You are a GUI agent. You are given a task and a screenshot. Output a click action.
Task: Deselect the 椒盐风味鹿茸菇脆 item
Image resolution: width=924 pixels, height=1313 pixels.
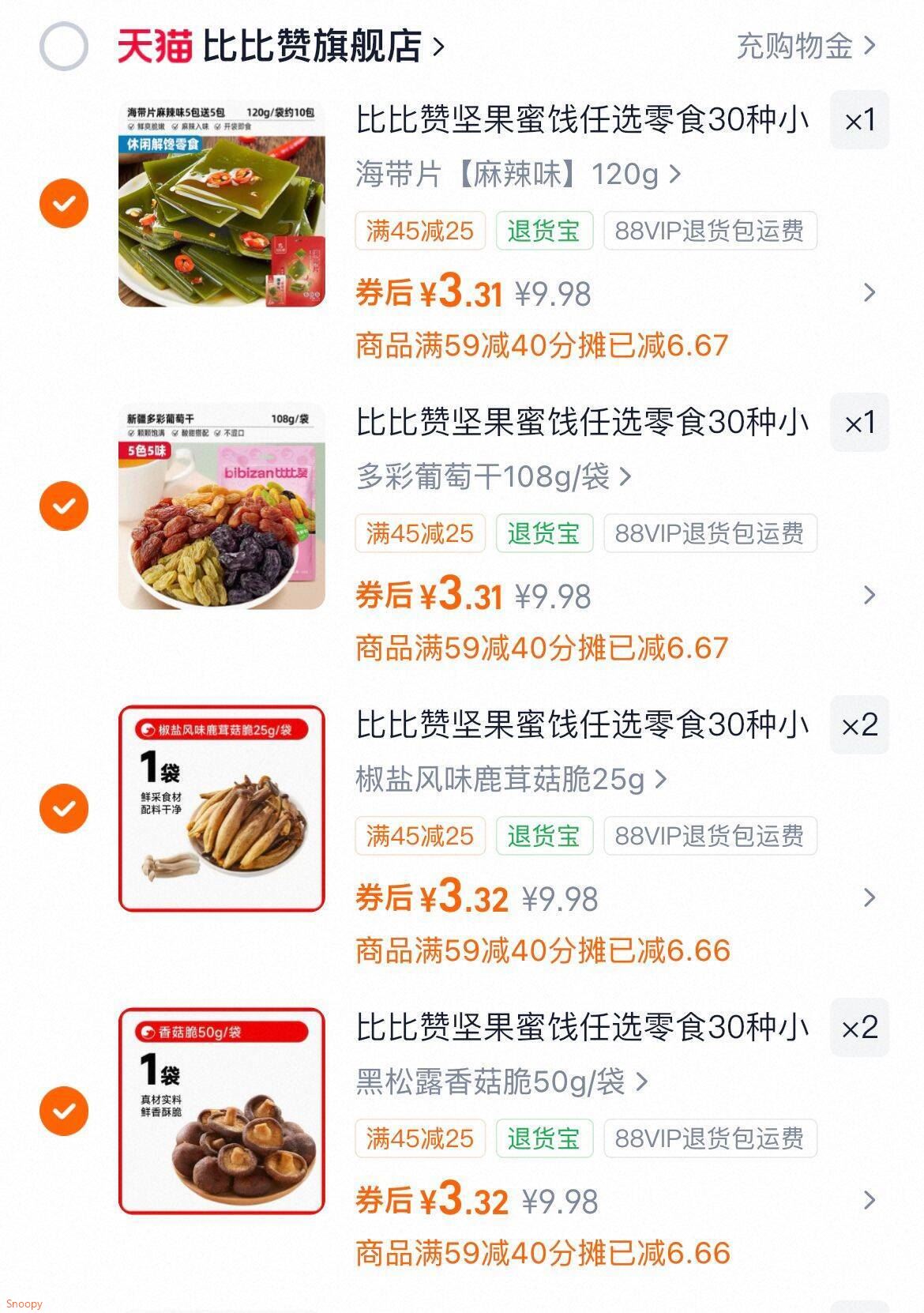point(63,808)
